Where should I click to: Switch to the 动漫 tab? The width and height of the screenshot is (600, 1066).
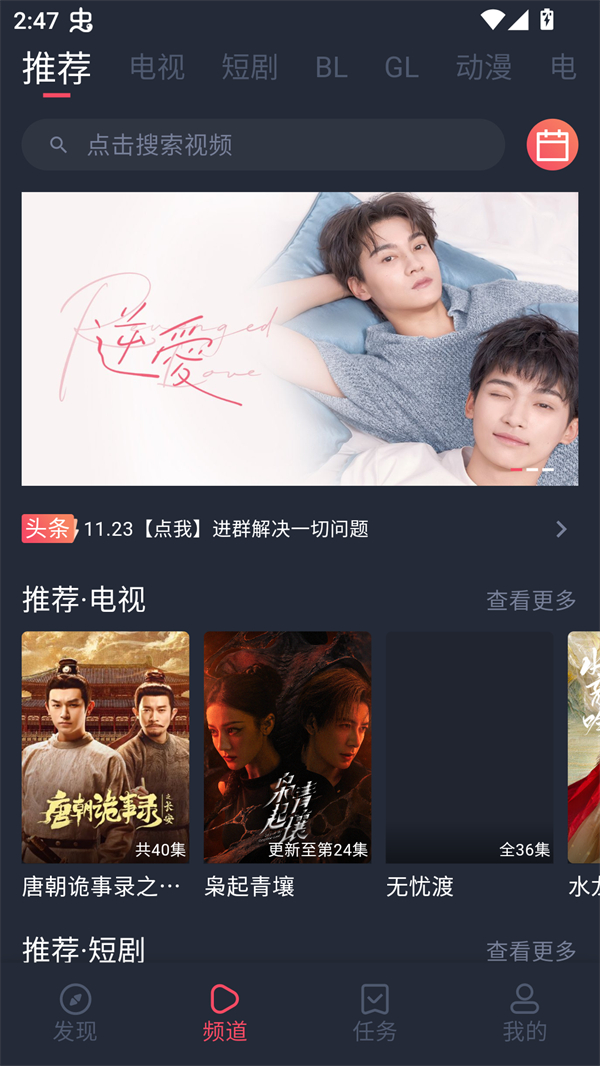coord(484,67)
